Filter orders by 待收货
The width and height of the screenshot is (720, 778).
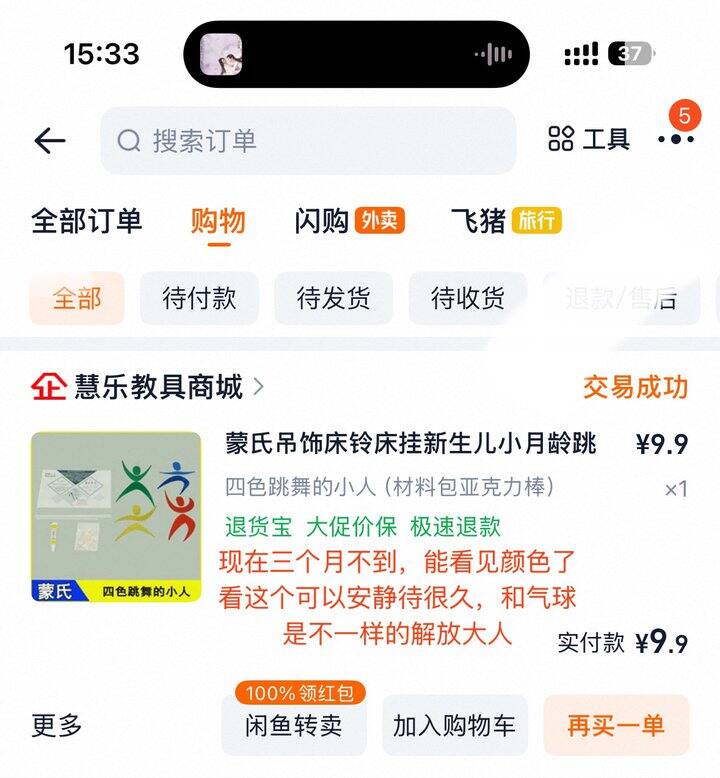coord(467,298)
